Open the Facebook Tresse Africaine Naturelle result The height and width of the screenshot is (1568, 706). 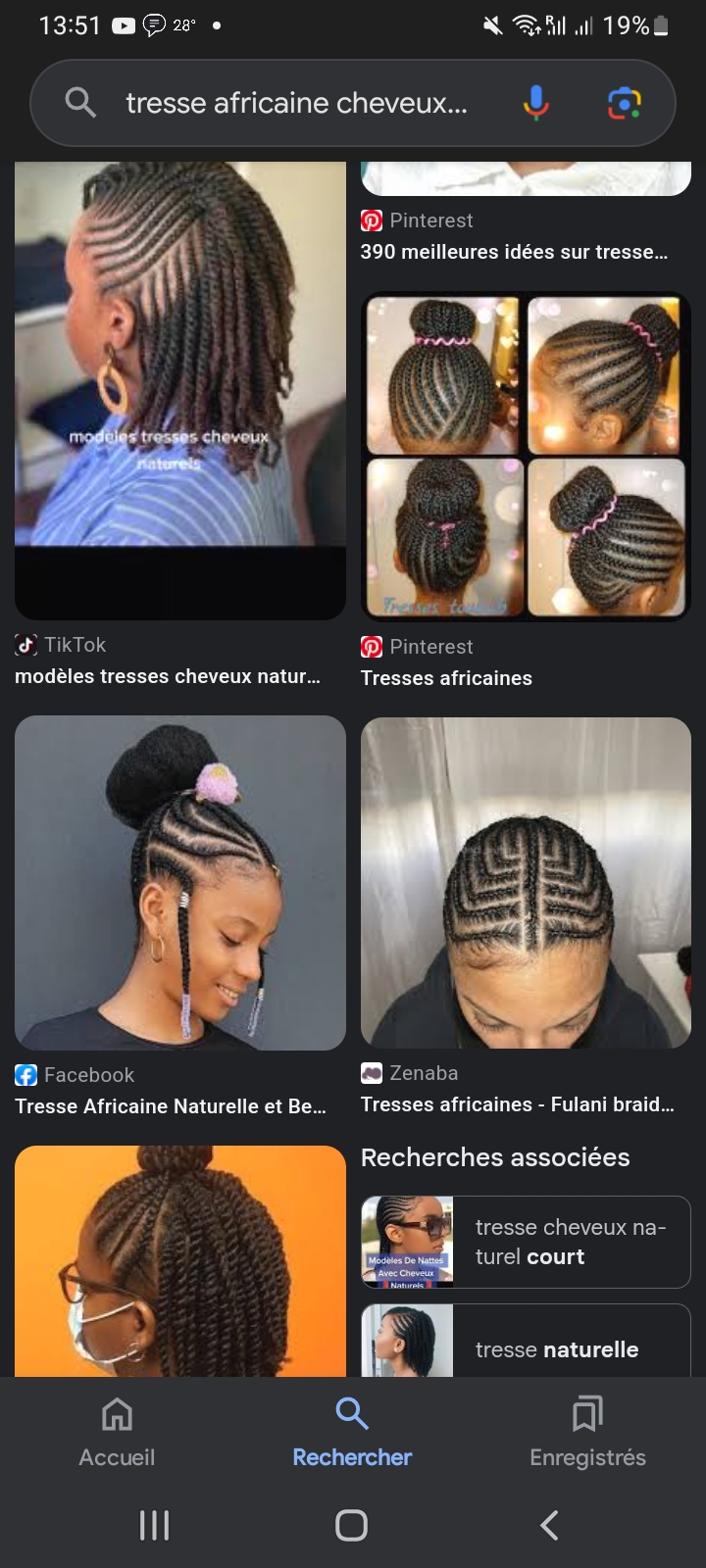point(180,883)
